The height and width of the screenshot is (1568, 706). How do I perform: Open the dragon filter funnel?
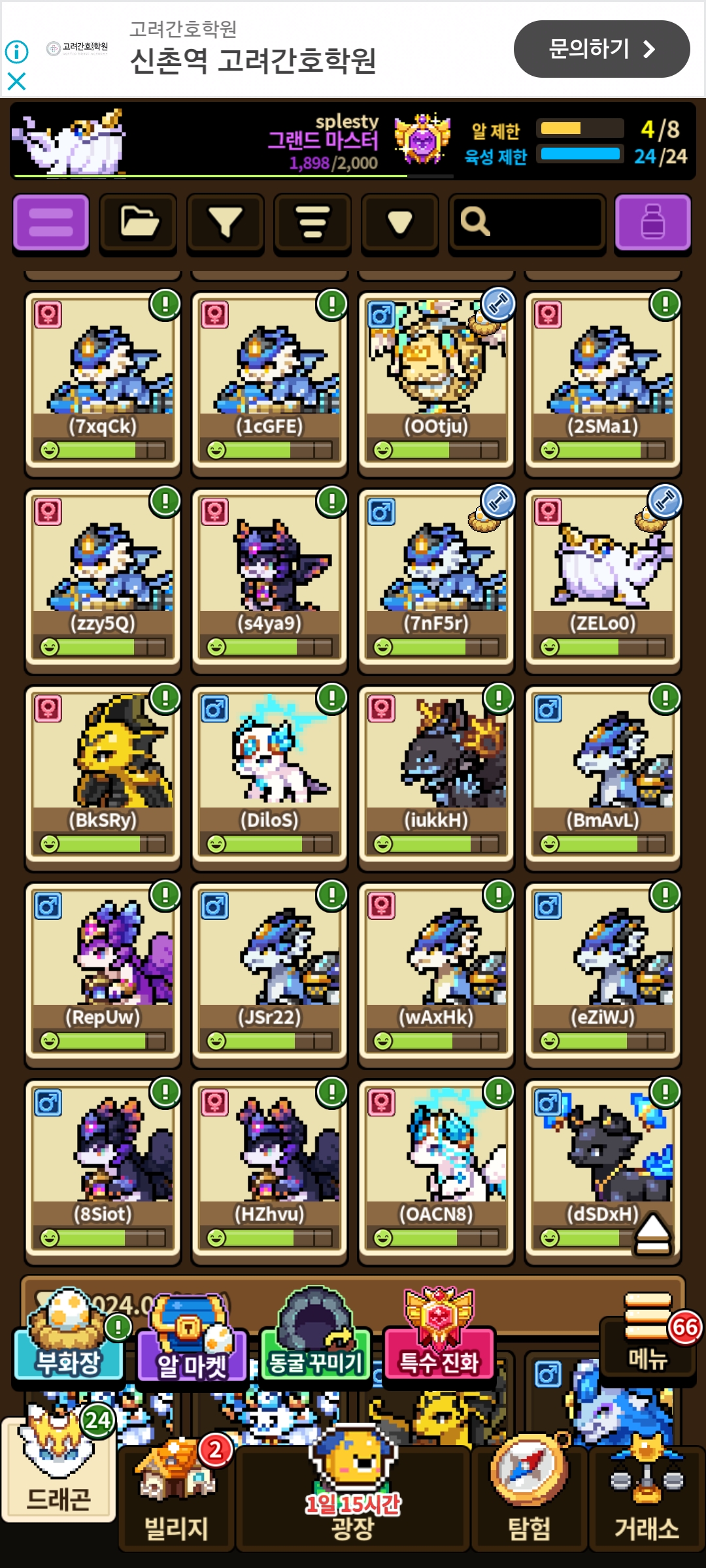[226, 222]
